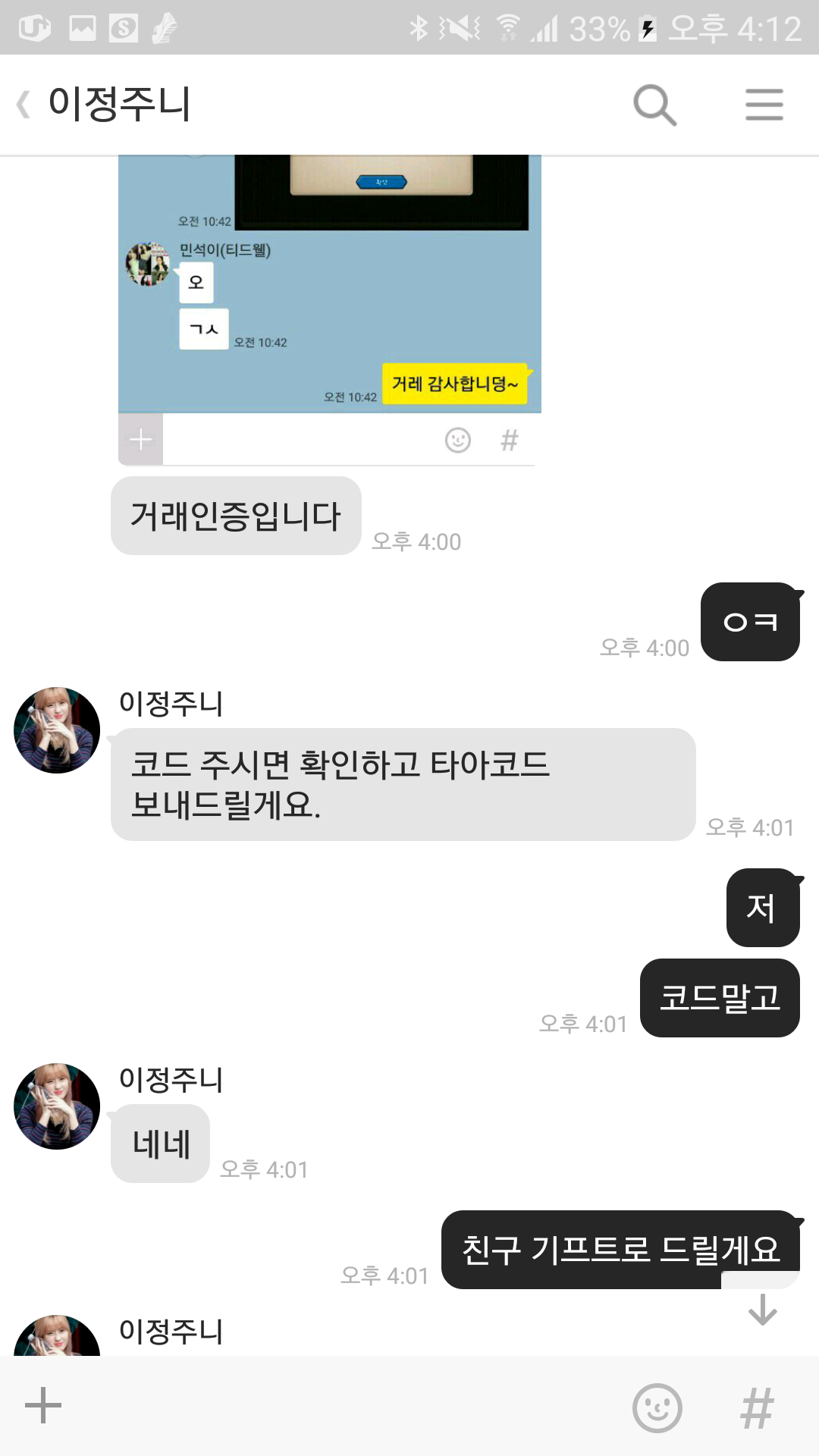Open the emoticon picker
Image resolution: width=819 pixels, height=1456 pixels.
click(657, 1408)
